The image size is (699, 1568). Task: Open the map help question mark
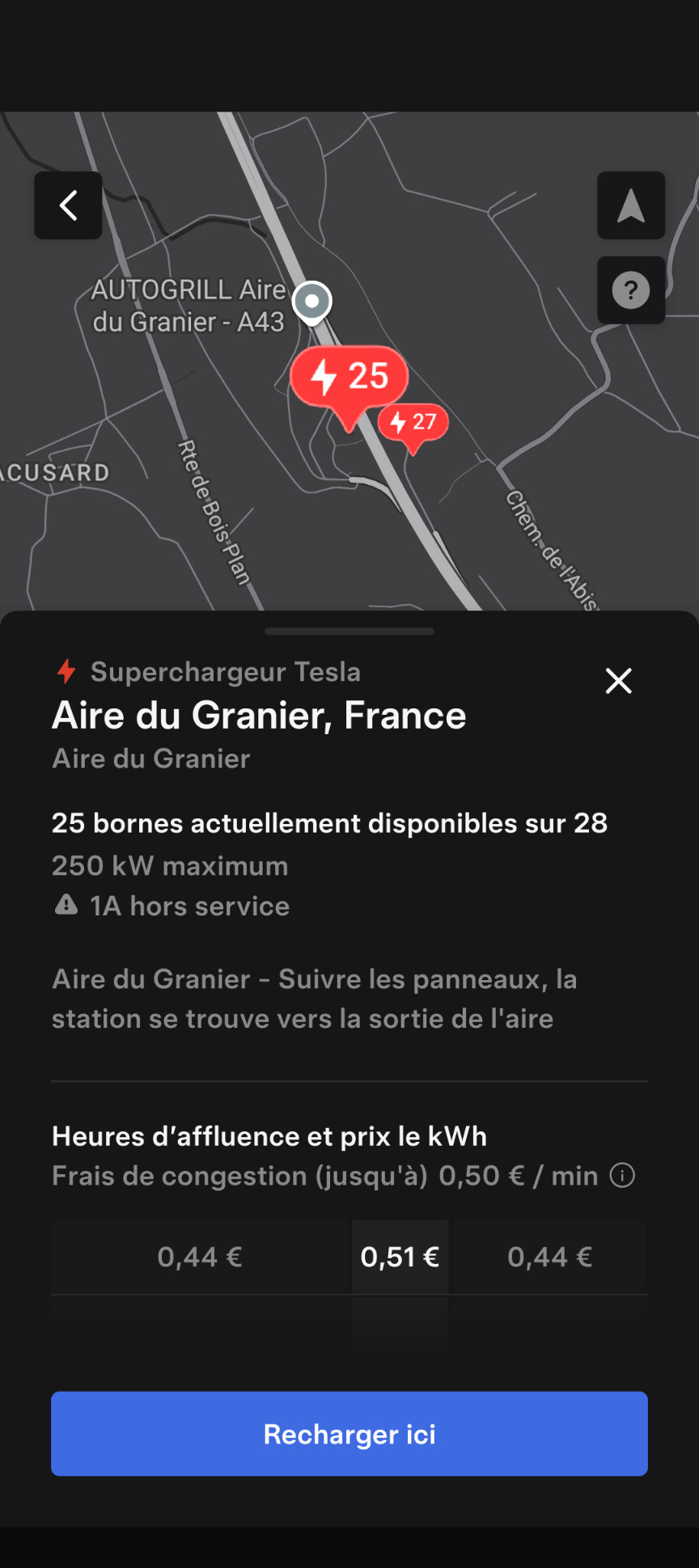(x=631, y=290)
